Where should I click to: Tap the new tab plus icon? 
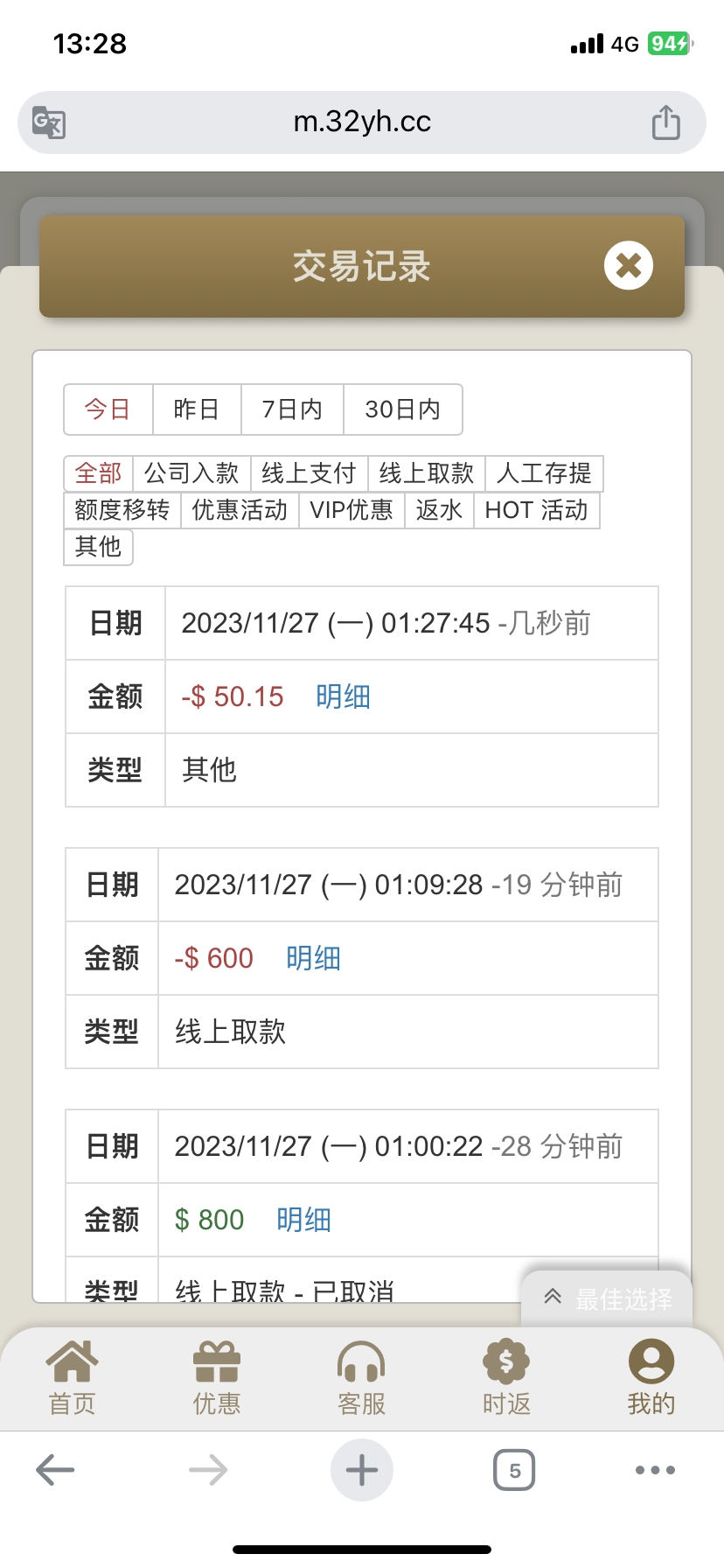tap(361, 1470)
